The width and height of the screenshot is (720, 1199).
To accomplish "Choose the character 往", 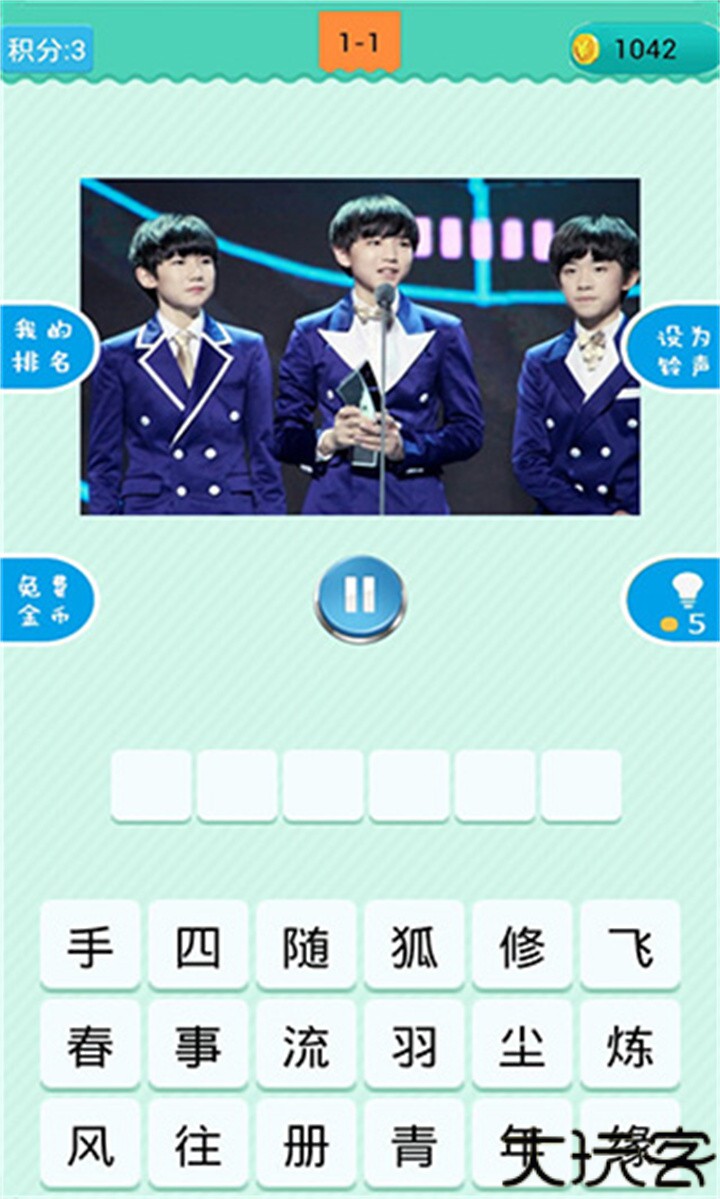I will pyautogui.click(x=198, y=1145).
